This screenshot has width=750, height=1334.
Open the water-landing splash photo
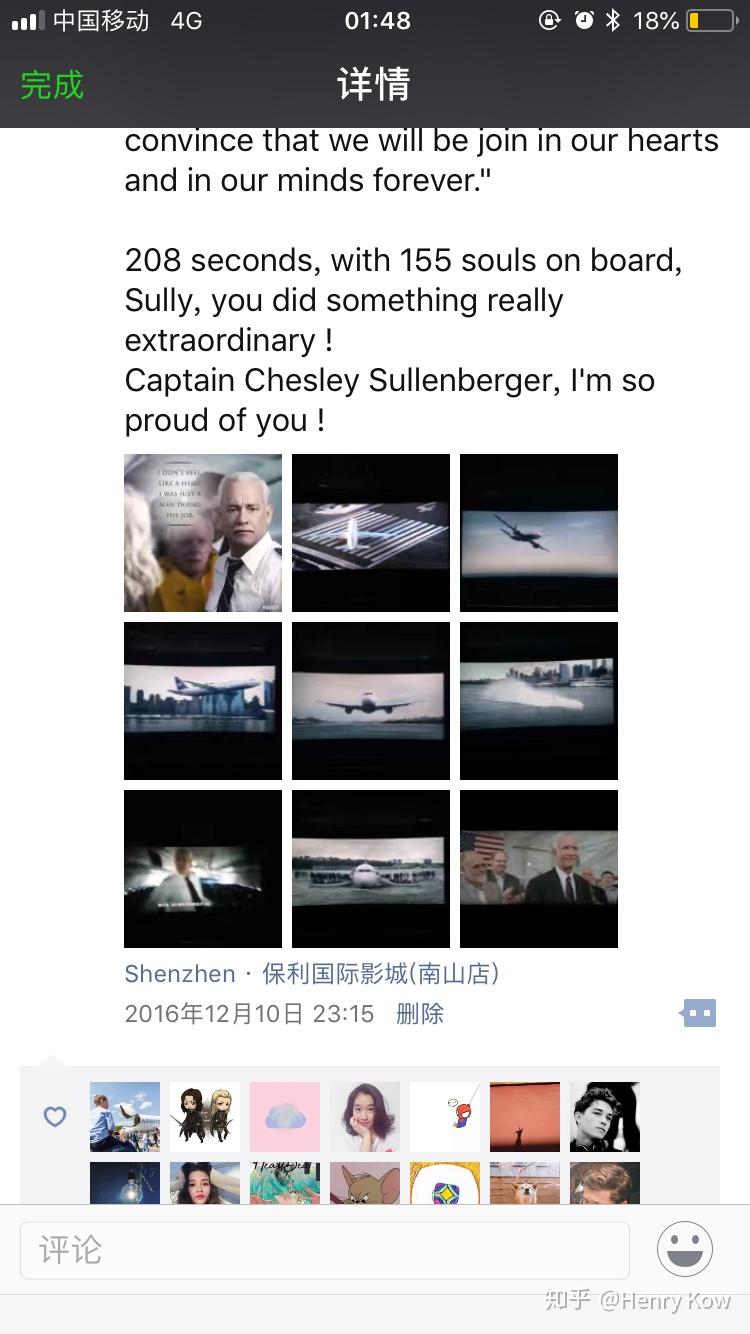click(539, 701)
